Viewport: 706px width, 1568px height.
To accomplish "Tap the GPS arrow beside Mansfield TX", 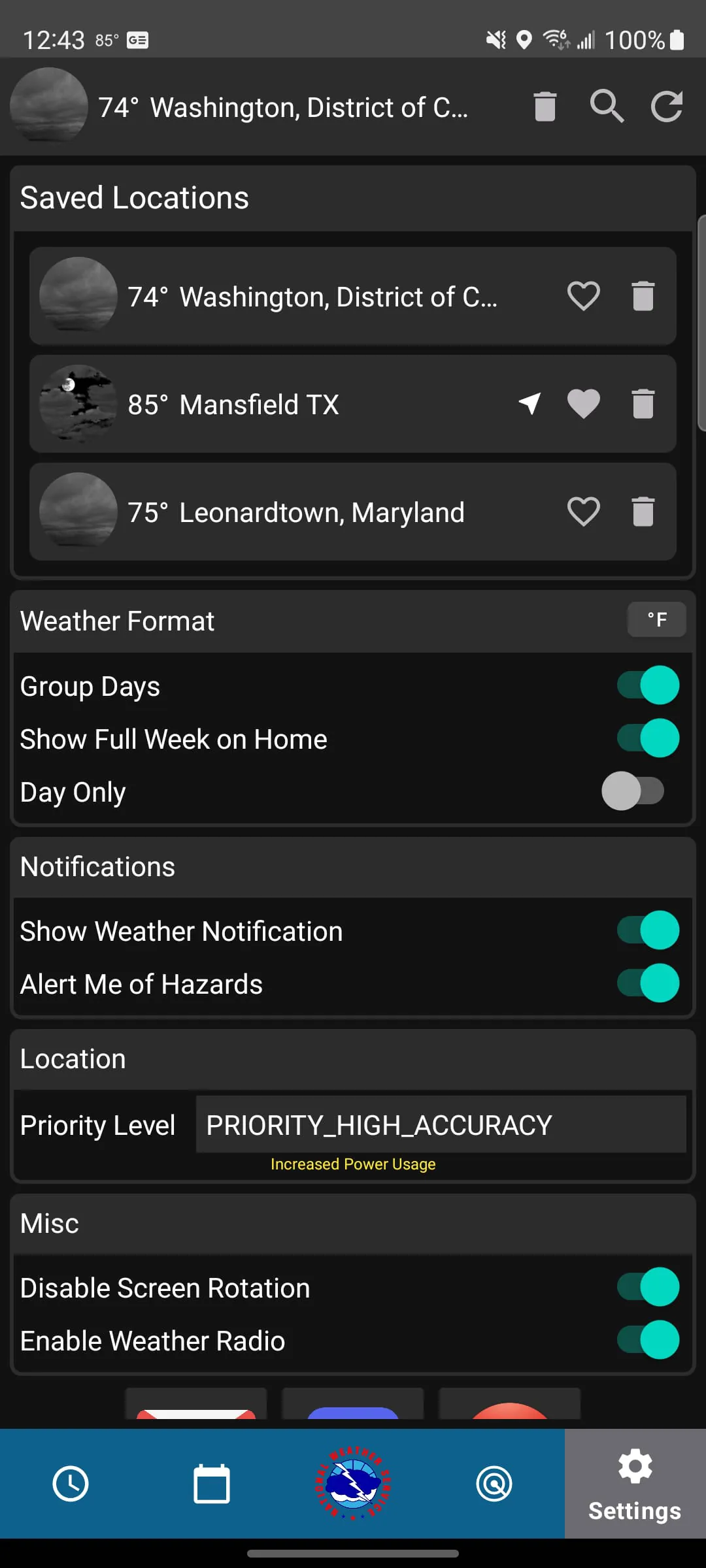I will click(x=530, y=404).
